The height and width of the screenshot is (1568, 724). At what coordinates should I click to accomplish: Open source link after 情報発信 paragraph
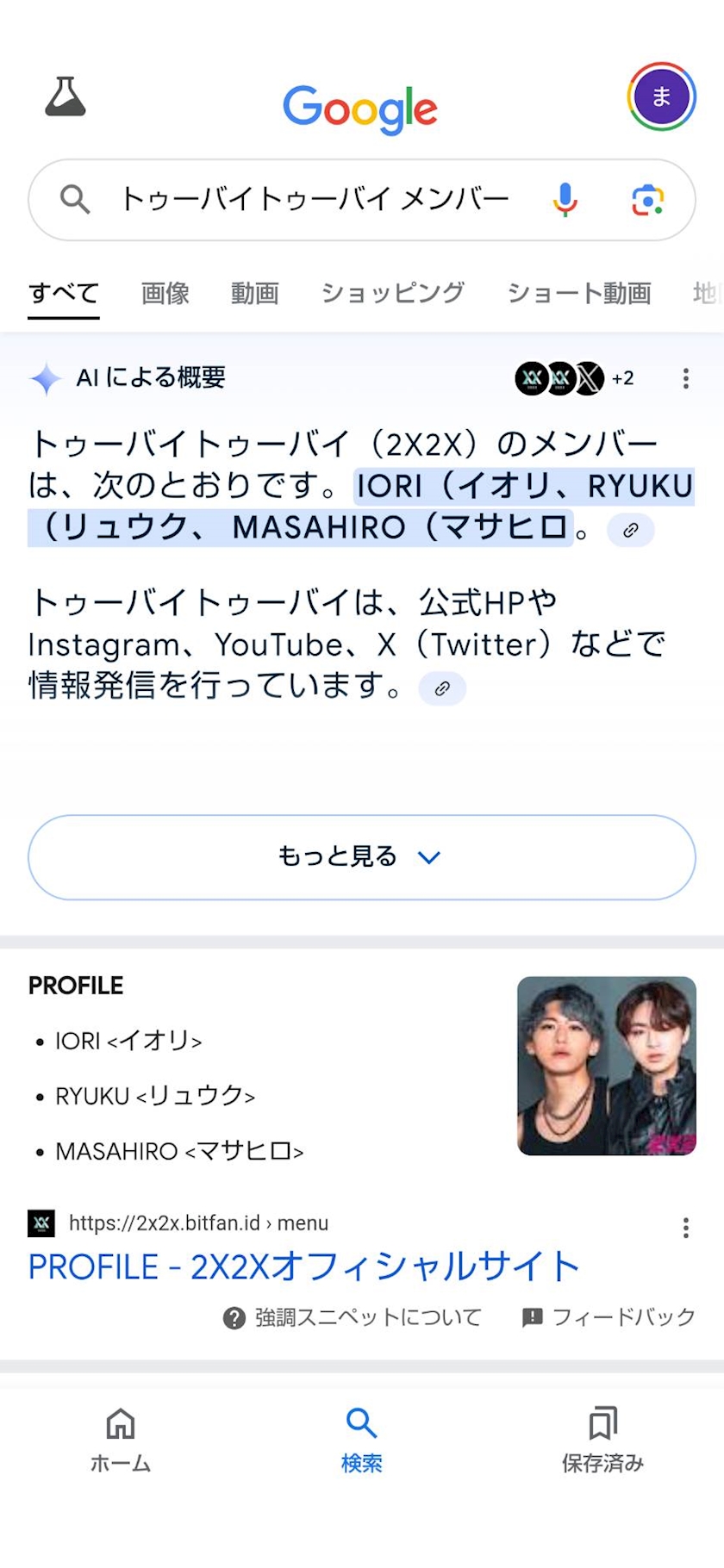(442, 688)
